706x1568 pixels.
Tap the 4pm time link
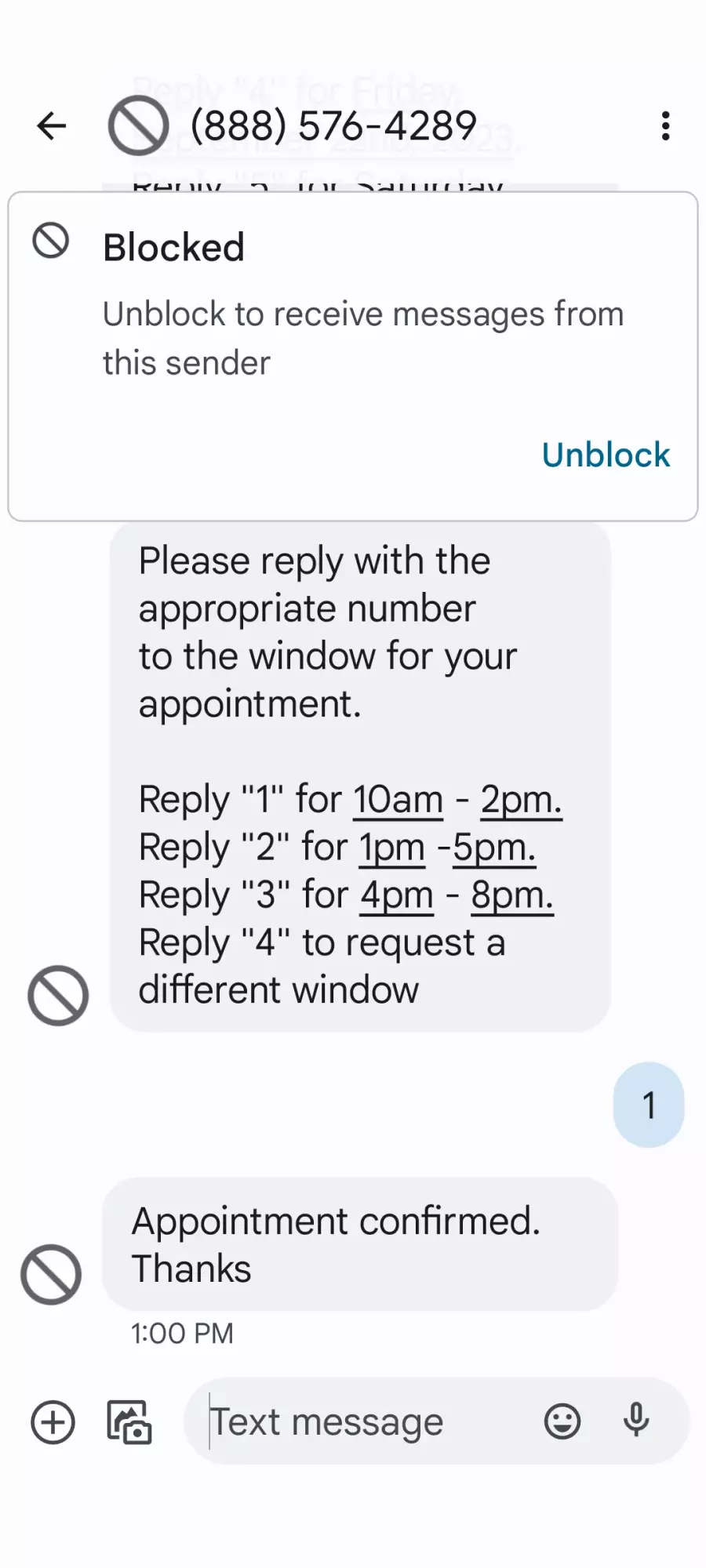point(397,895)
